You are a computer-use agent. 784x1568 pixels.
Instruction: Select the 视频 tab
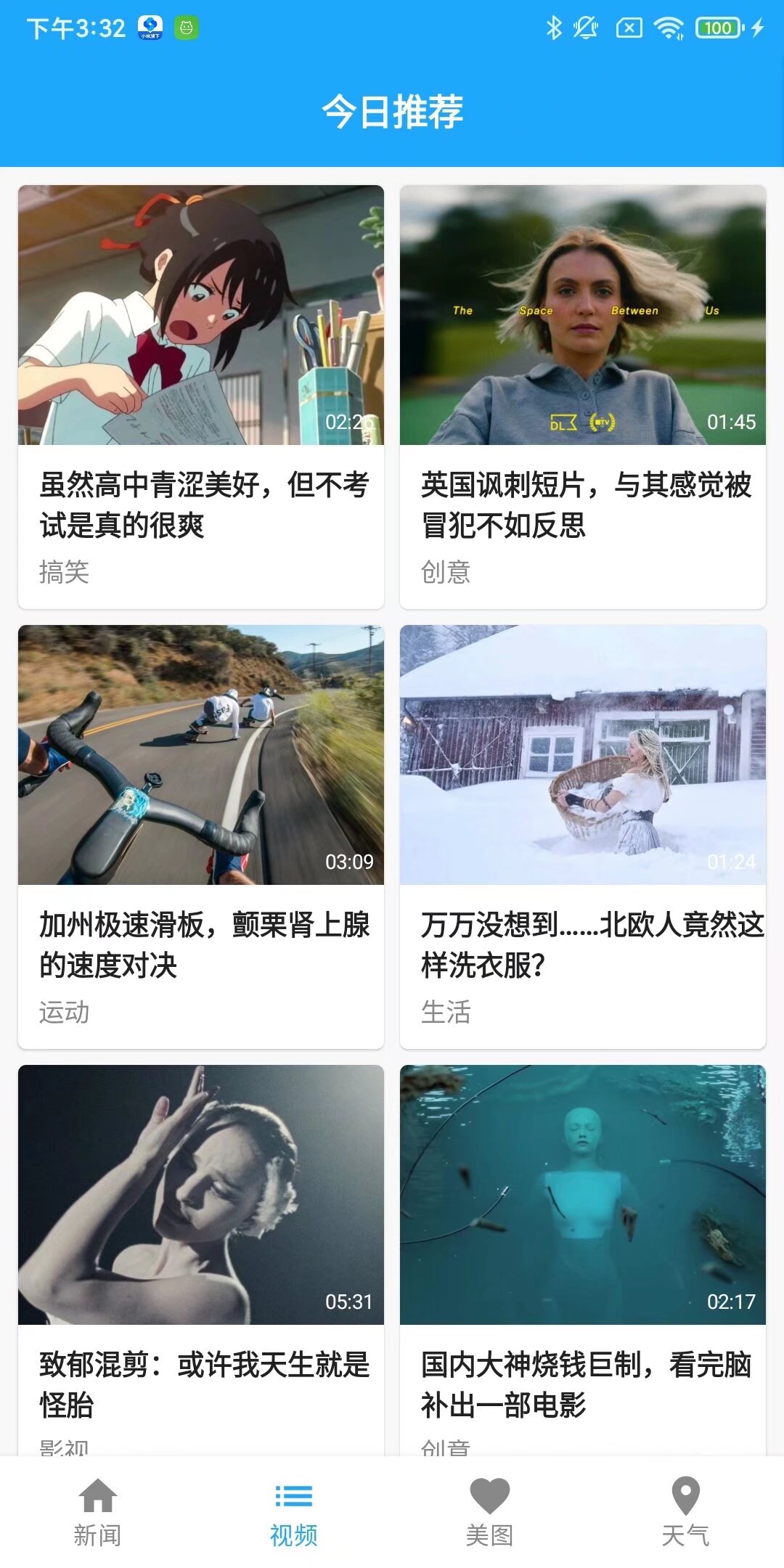(294, 1513)
